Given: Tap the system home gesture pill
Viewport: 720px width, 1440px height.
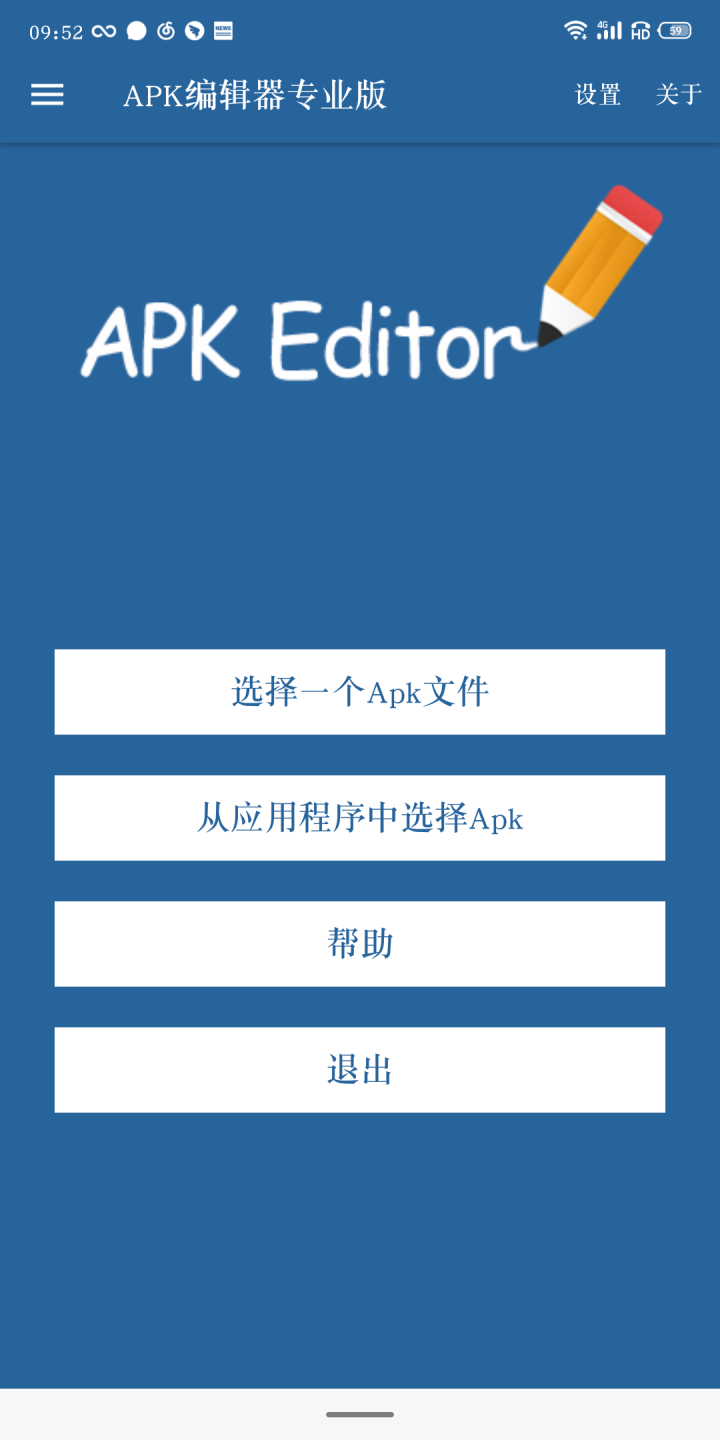Looking at the screenshot, I should point(360,1415).
